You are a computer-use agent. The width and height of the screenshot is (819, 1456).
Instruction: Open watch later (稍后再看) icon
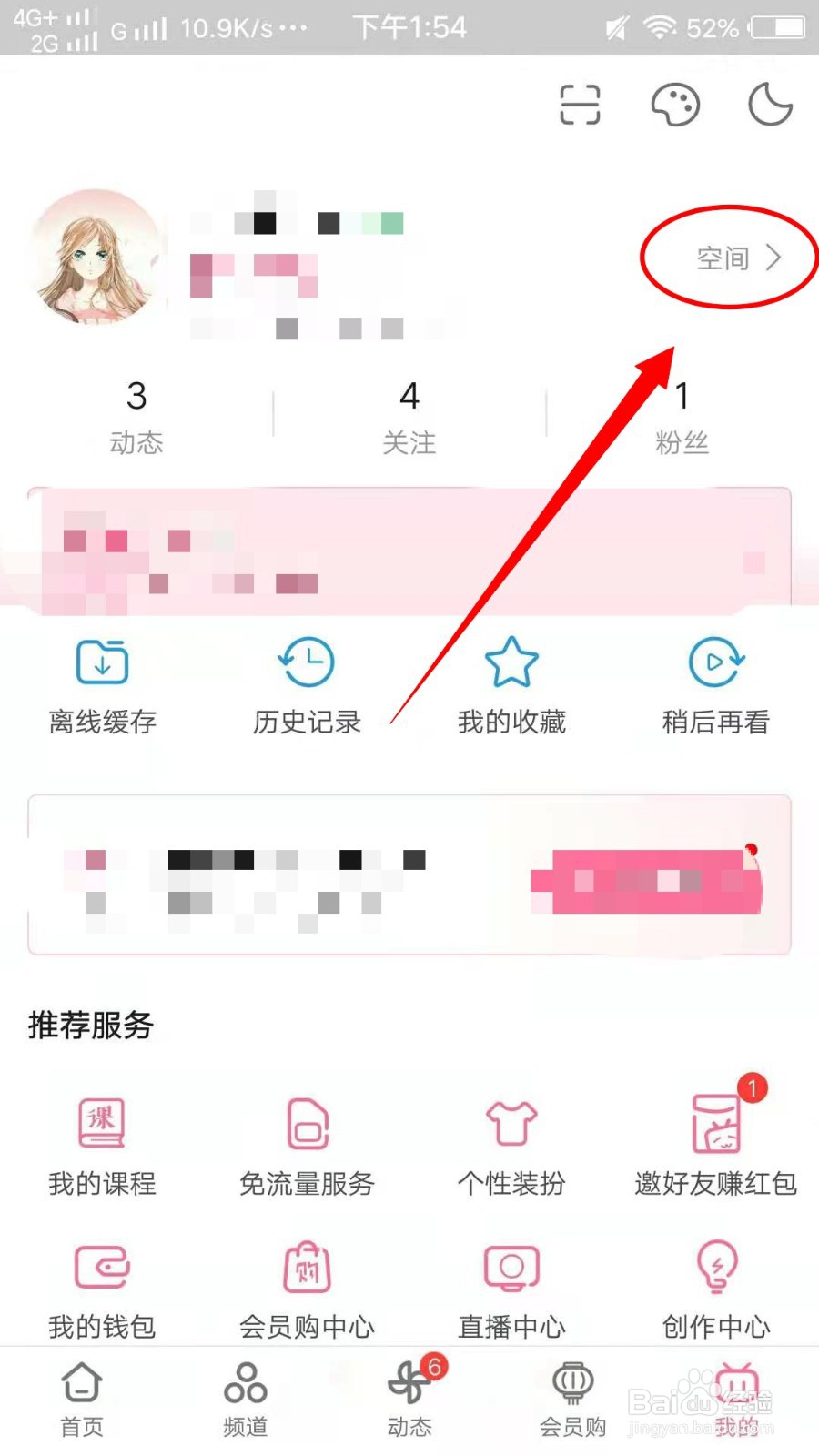[716, 662]
